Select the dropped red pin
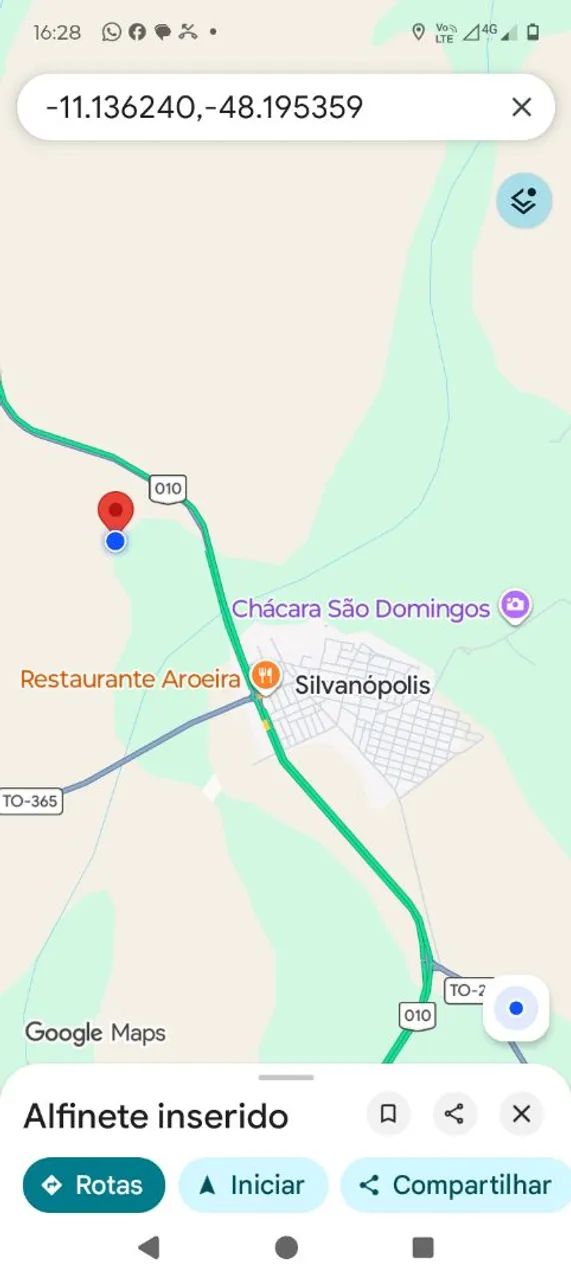Screen dimensions: 571x1280 tap(115, 511)
